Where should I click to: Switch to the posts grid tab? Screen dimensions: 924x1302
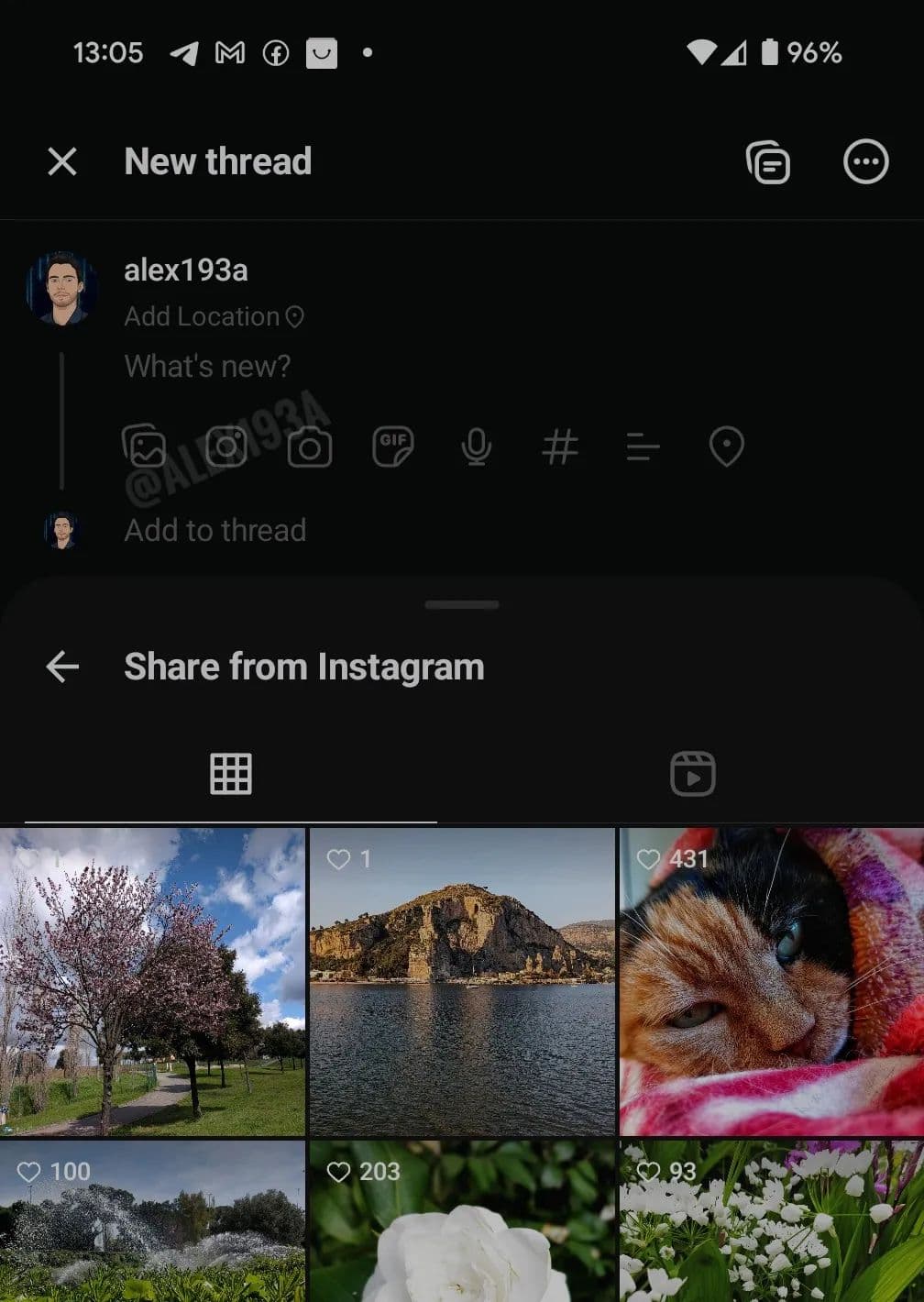click(x=230, y=773)
